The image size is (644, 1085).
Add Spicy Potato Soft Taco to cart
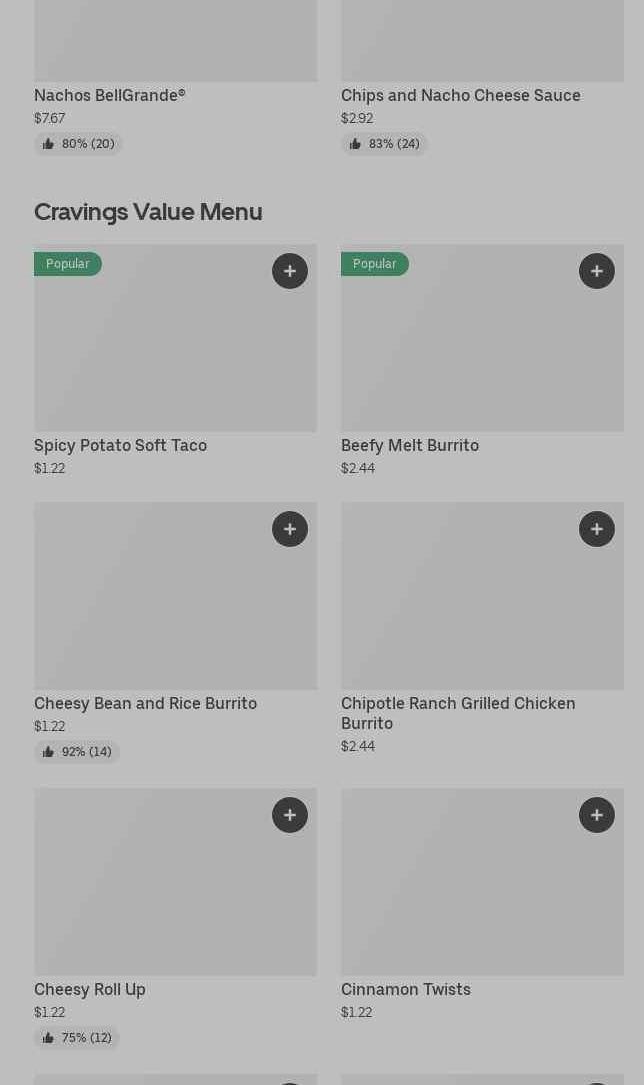[290, 271]
